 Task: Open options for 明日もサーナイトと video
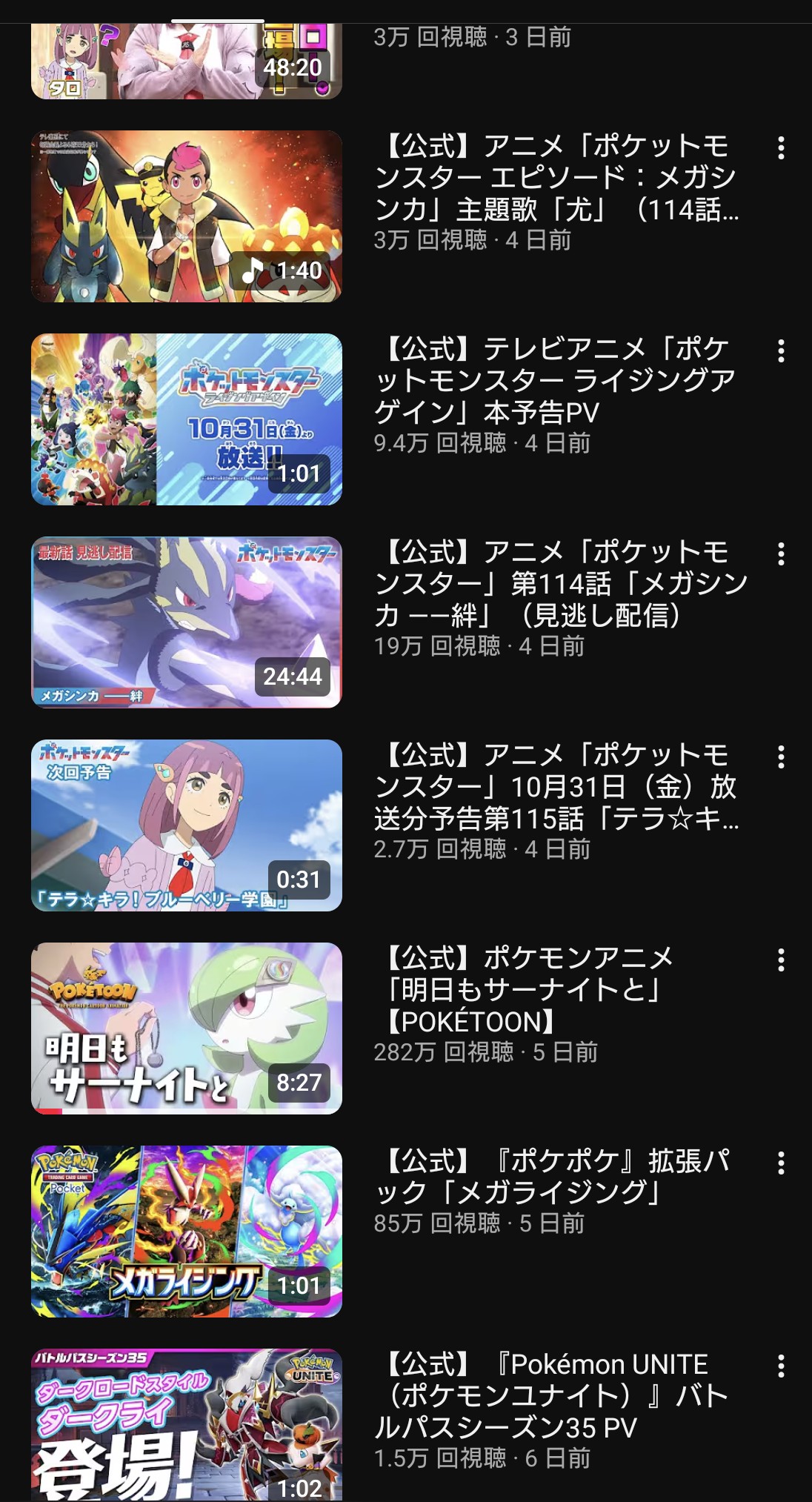pos(780,960)
